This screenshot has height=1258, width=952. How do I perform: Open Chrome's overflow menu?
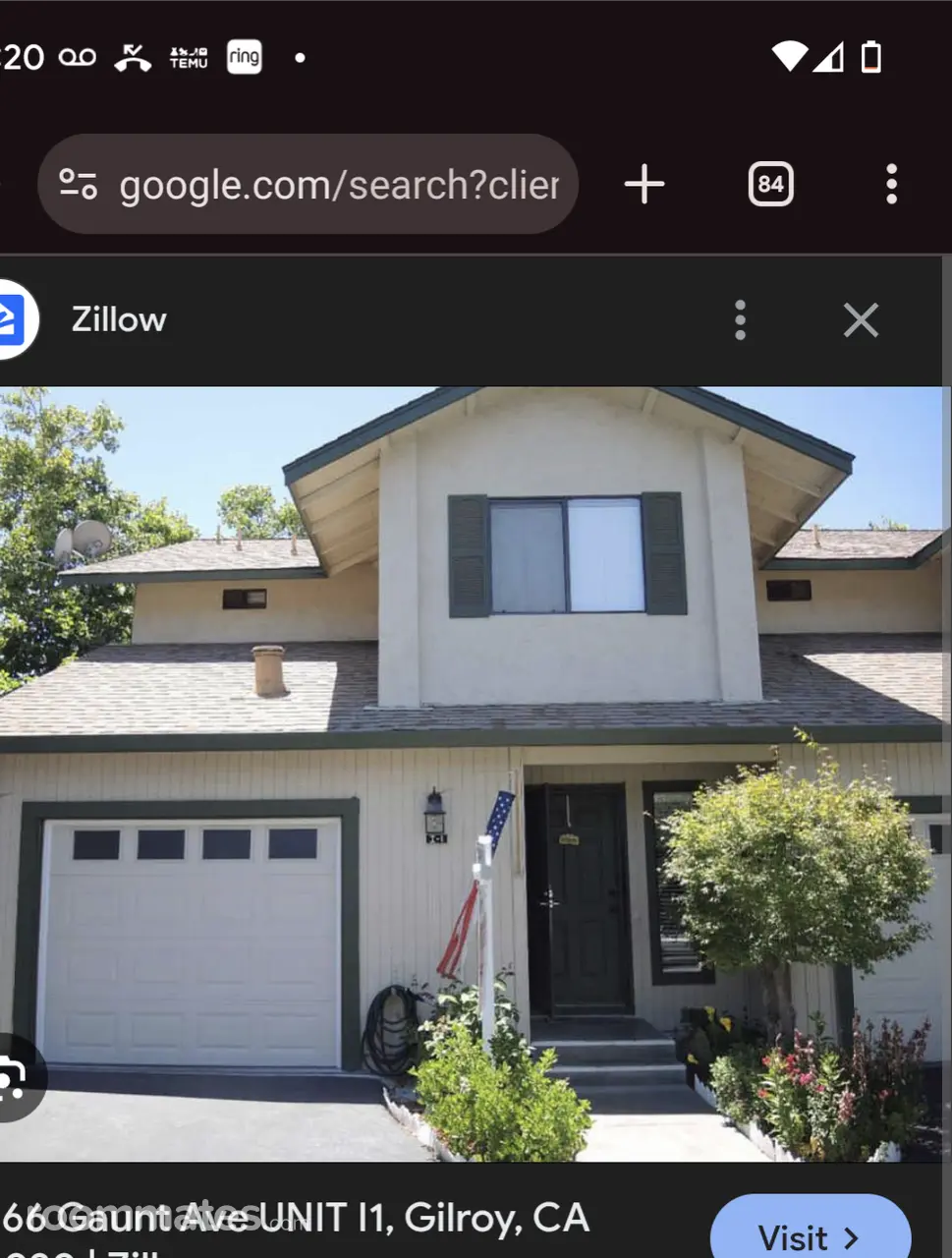click(891, 185)
